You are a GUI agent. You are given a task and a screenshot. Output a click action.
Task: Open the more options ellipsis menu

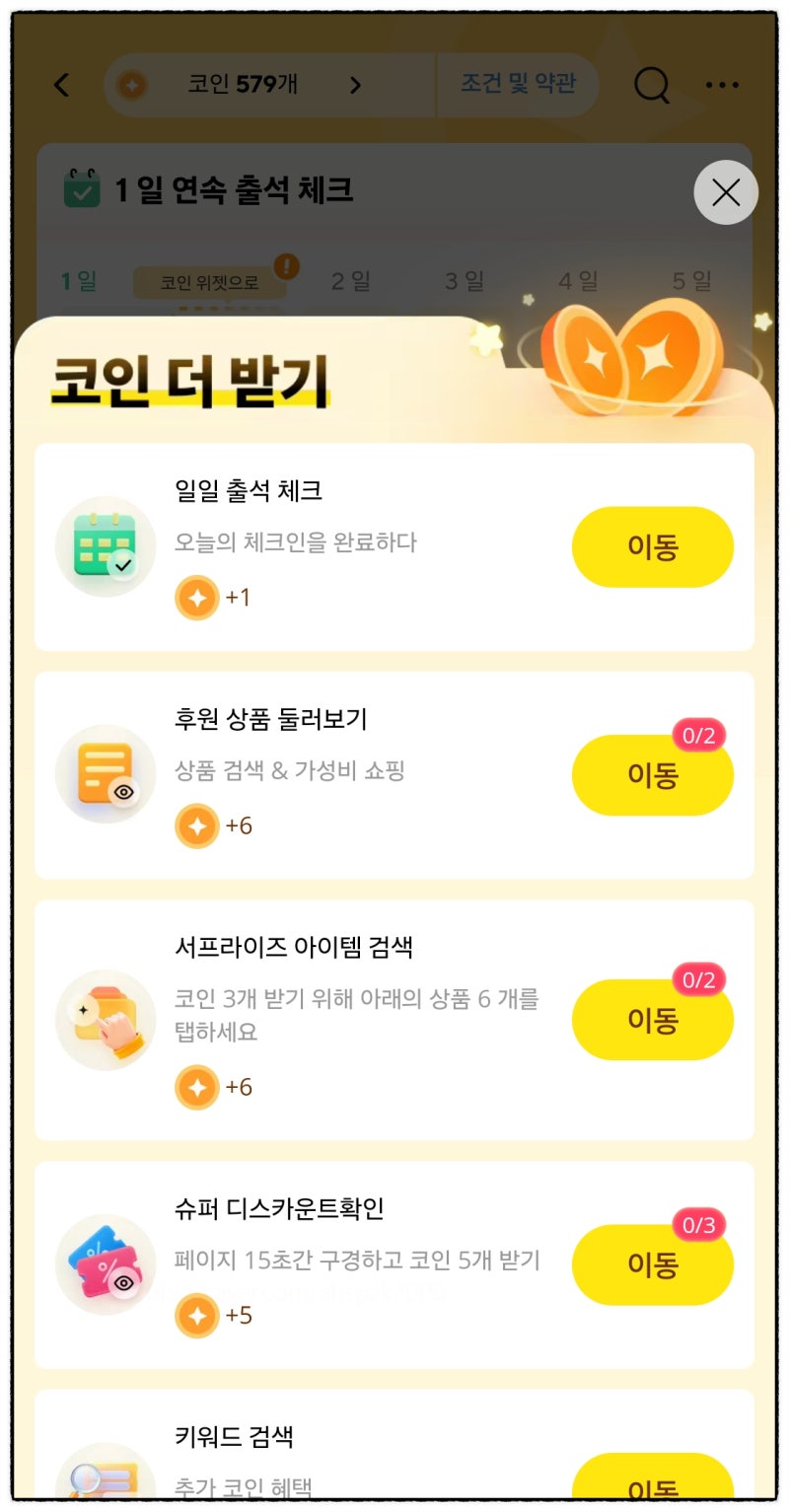click(x=722, y=85)
